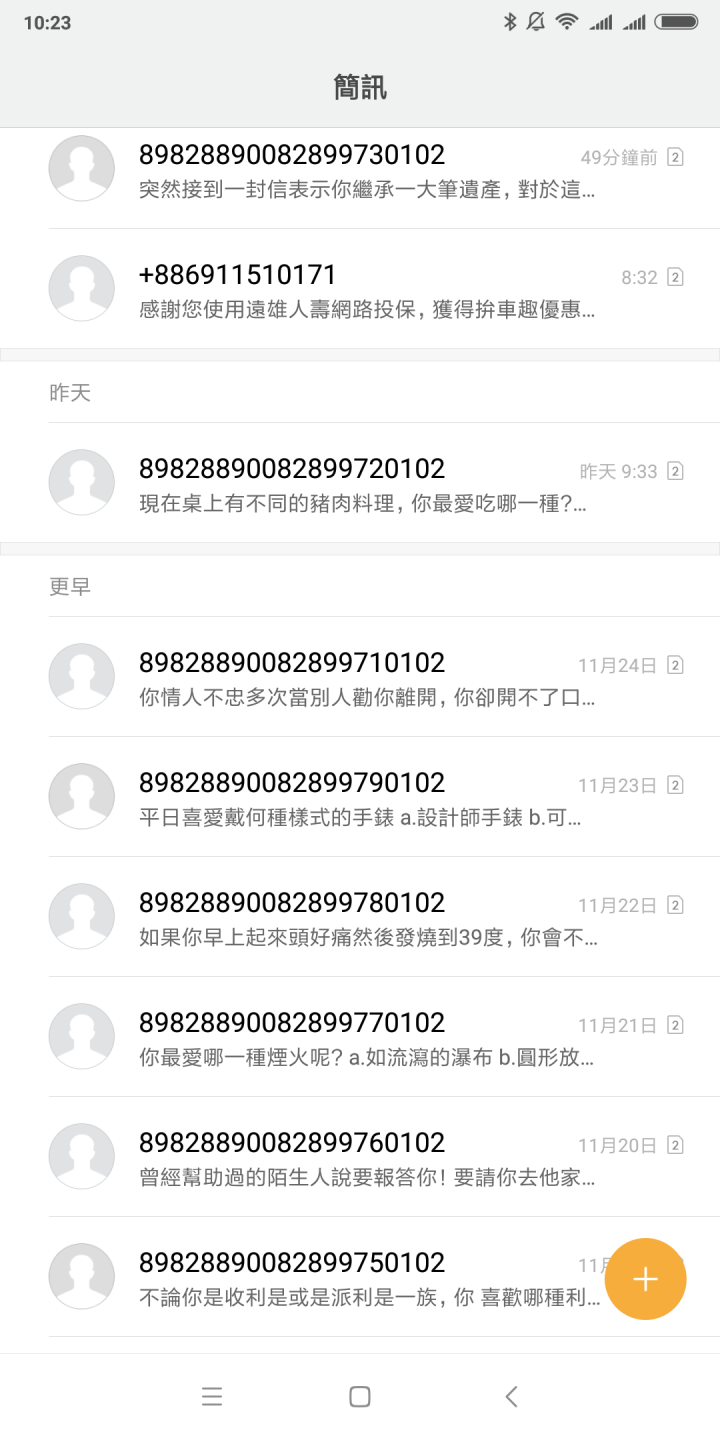The height and width of the screenshot is (1440, 720).
Task: Open the 11月24日 thread from 89828890082899710102
Action: pos(360,677)
